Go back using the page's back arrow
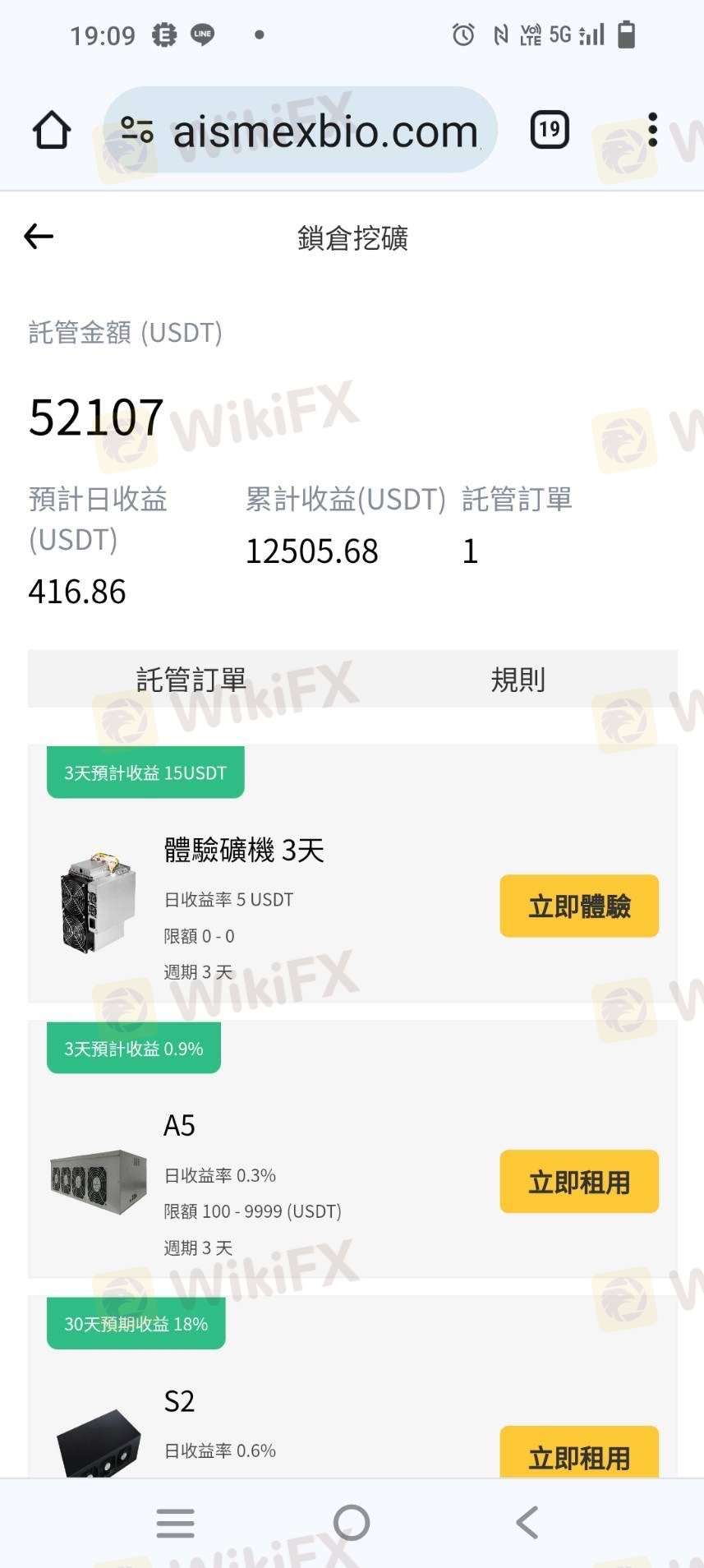The width and height of the screenshot is (704, 1568). [39, 237]
